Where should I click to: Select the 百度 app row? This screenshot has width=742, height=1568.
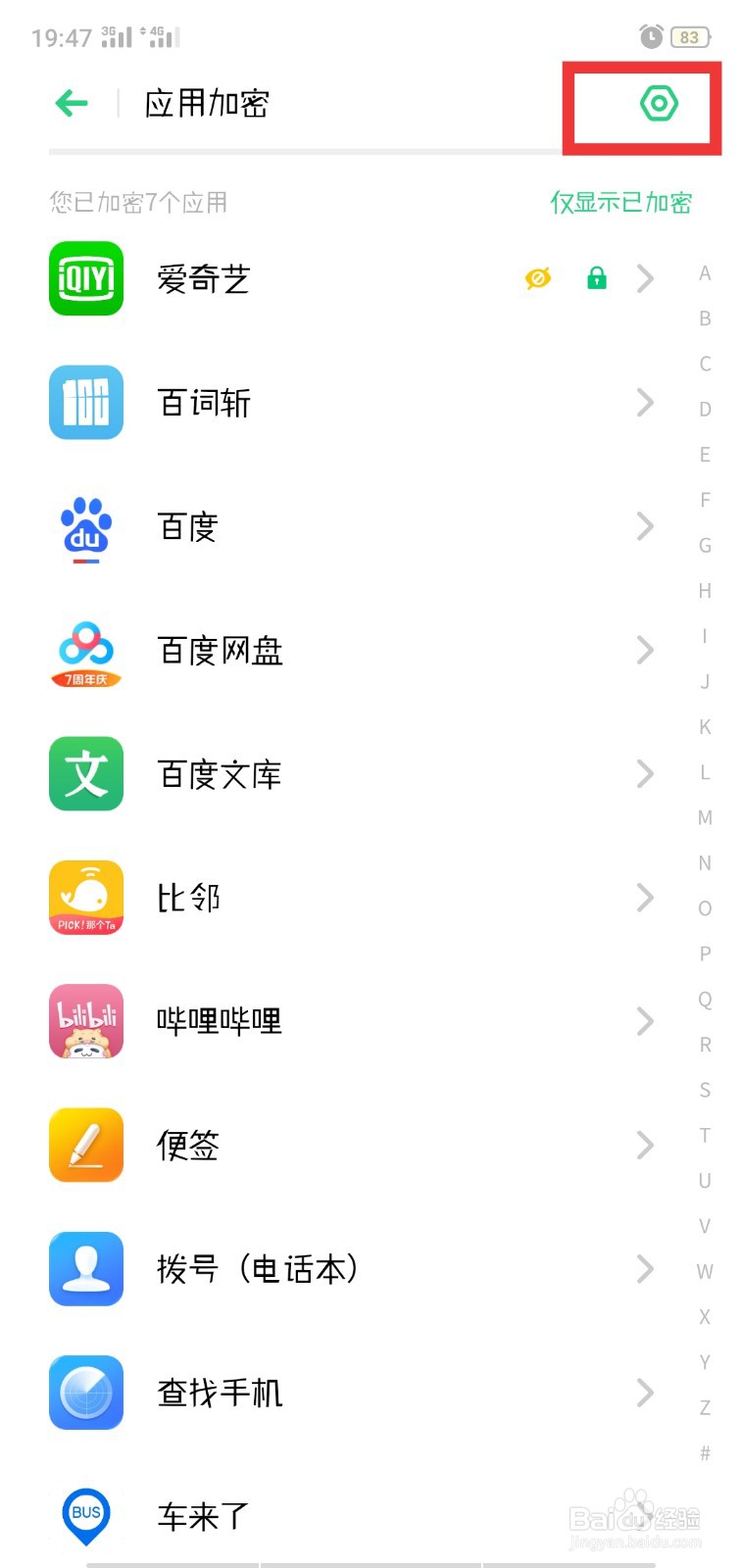pyautogui.click(x=353, y=527)
